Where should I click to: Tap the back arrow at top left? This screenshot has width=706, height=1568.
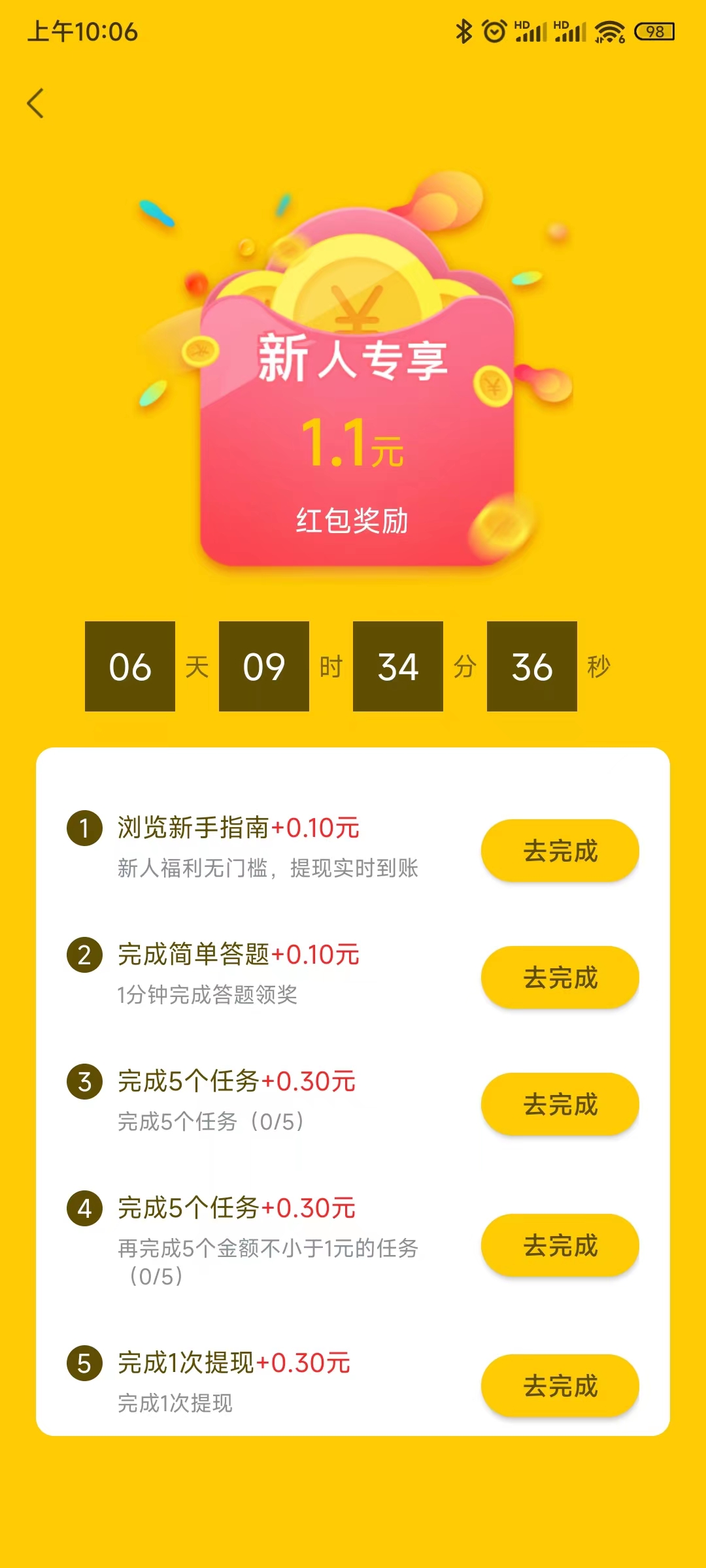click(36, 103)
